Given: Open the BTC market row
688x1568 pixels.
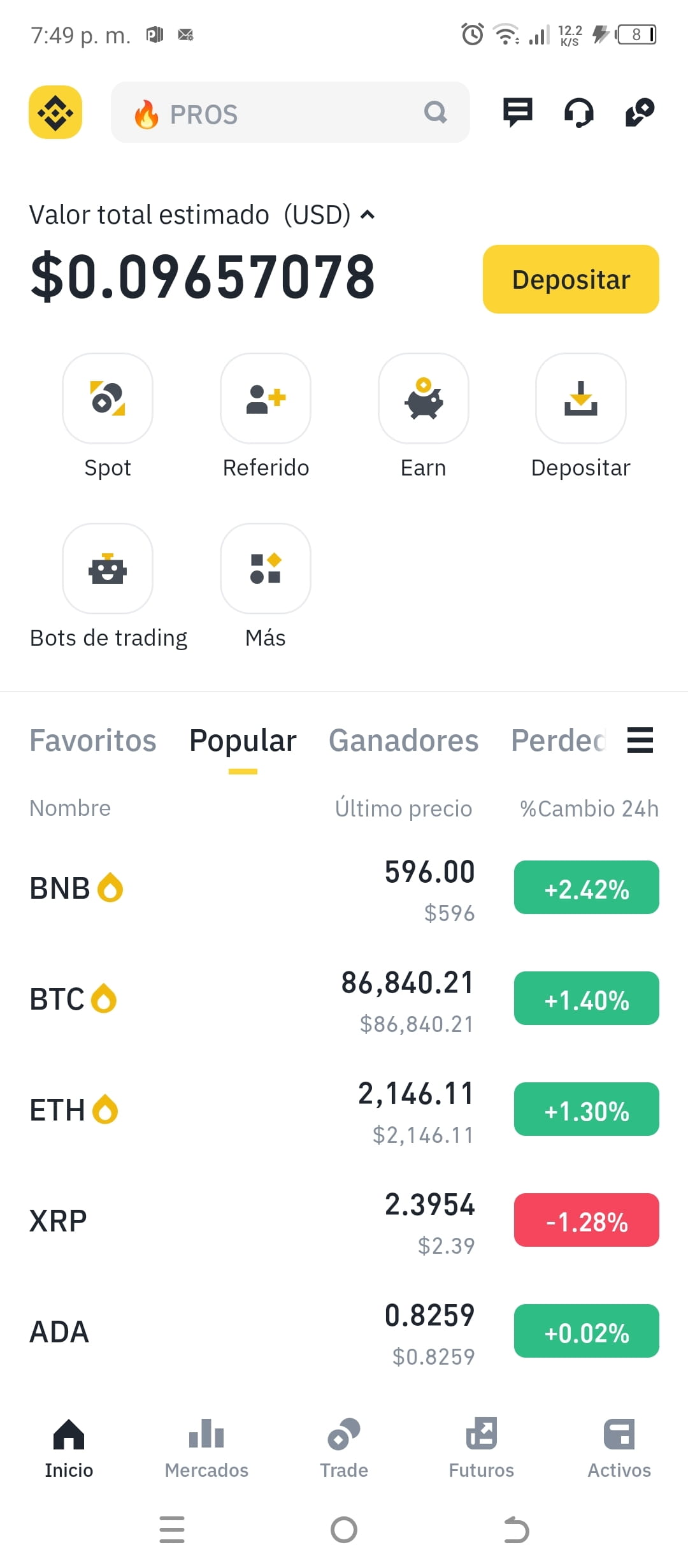Looking at the screenshot, I should (x=344, y=999).
